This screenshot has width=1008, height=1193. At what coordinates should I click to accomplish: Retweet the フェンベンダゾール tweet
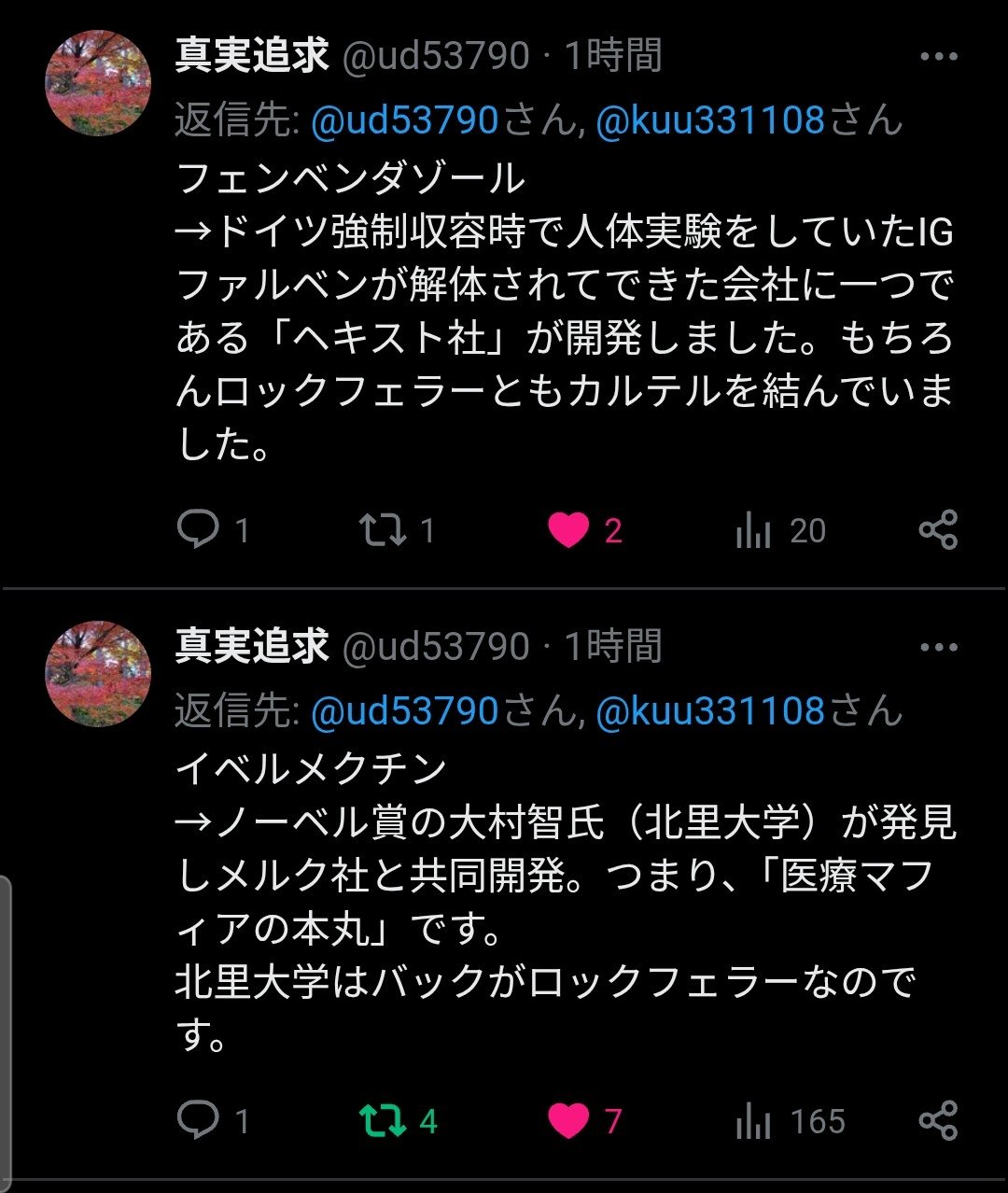click(383, 530)
